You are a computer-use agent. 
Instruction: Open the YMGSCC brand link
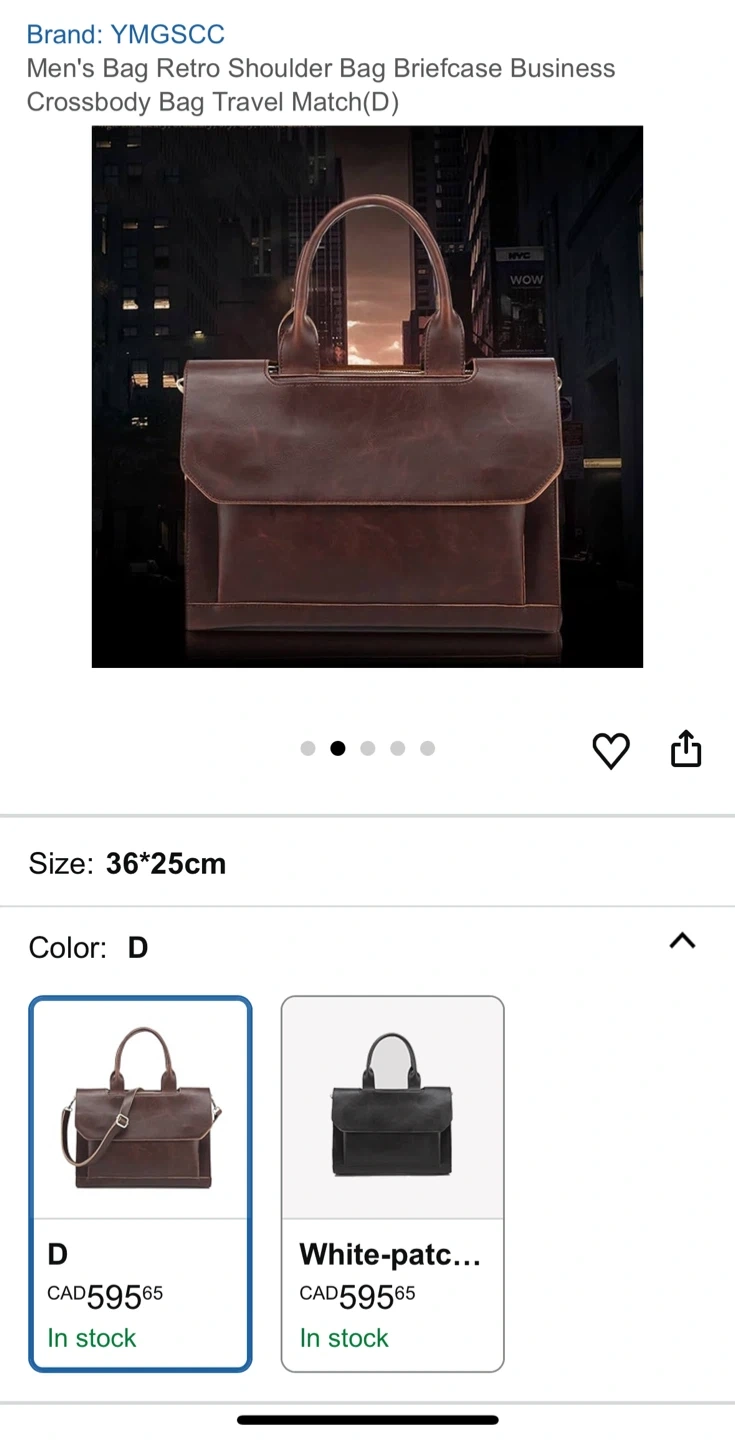125,34
